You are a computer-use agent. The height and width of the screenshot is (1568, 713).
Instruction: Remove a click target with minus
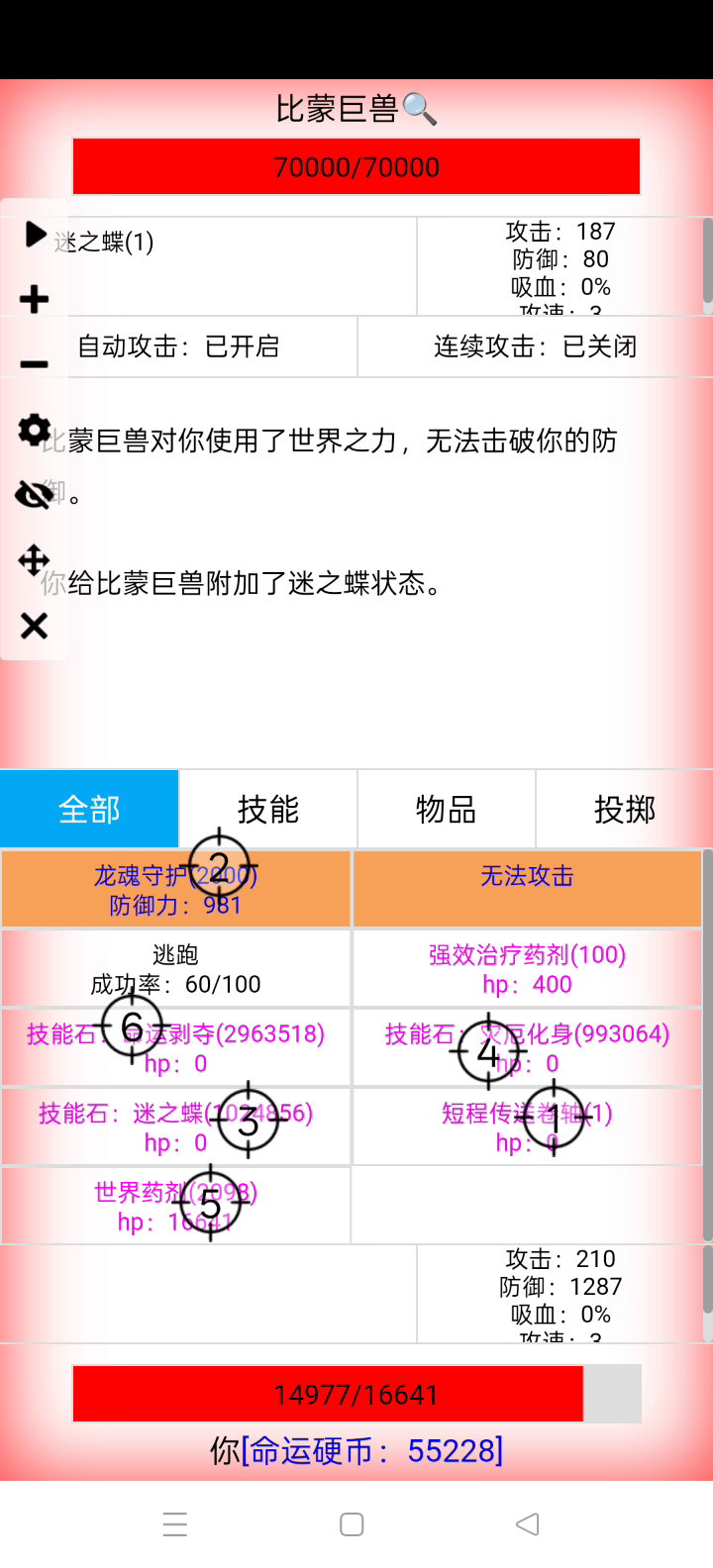35,364
